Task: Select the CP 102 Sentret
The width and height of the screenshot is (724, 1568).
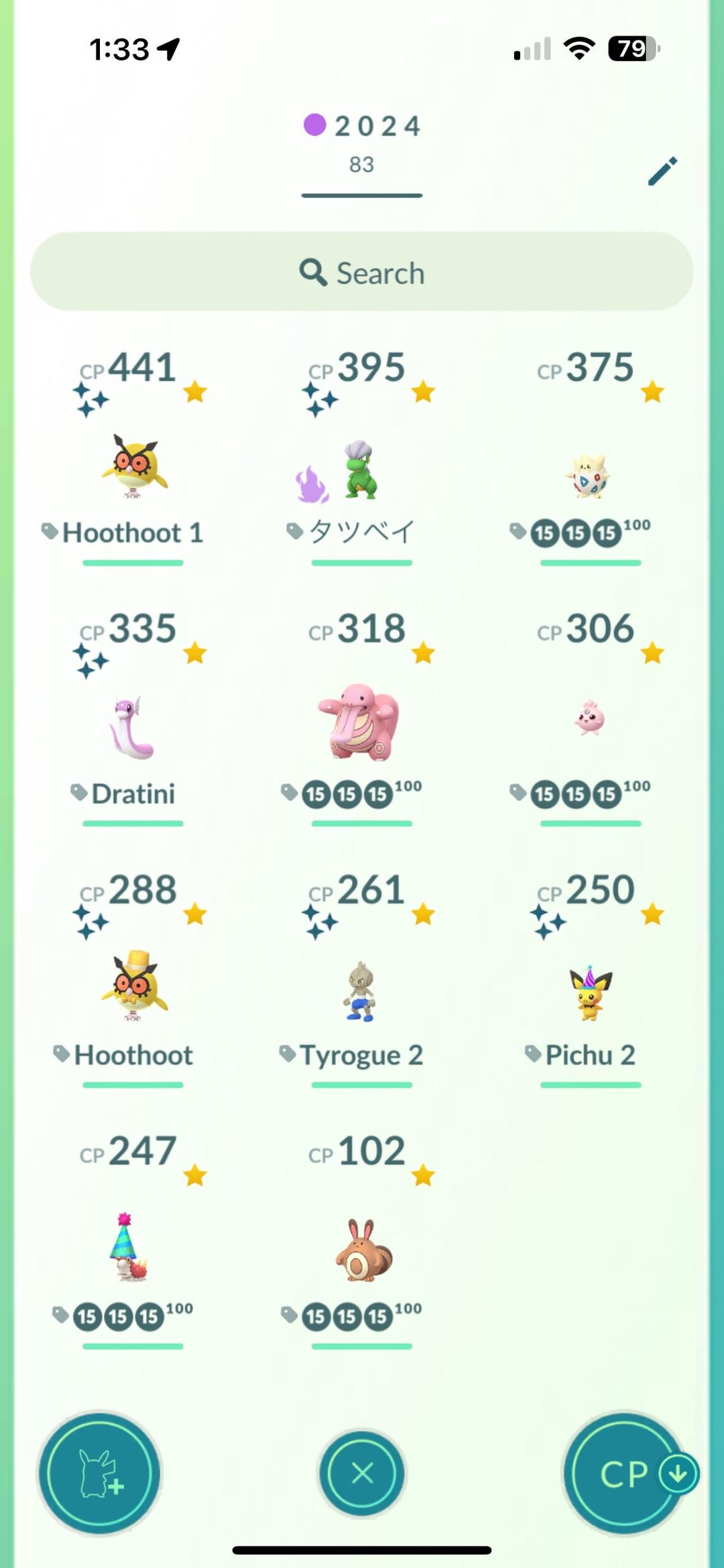Action: 363,1250
